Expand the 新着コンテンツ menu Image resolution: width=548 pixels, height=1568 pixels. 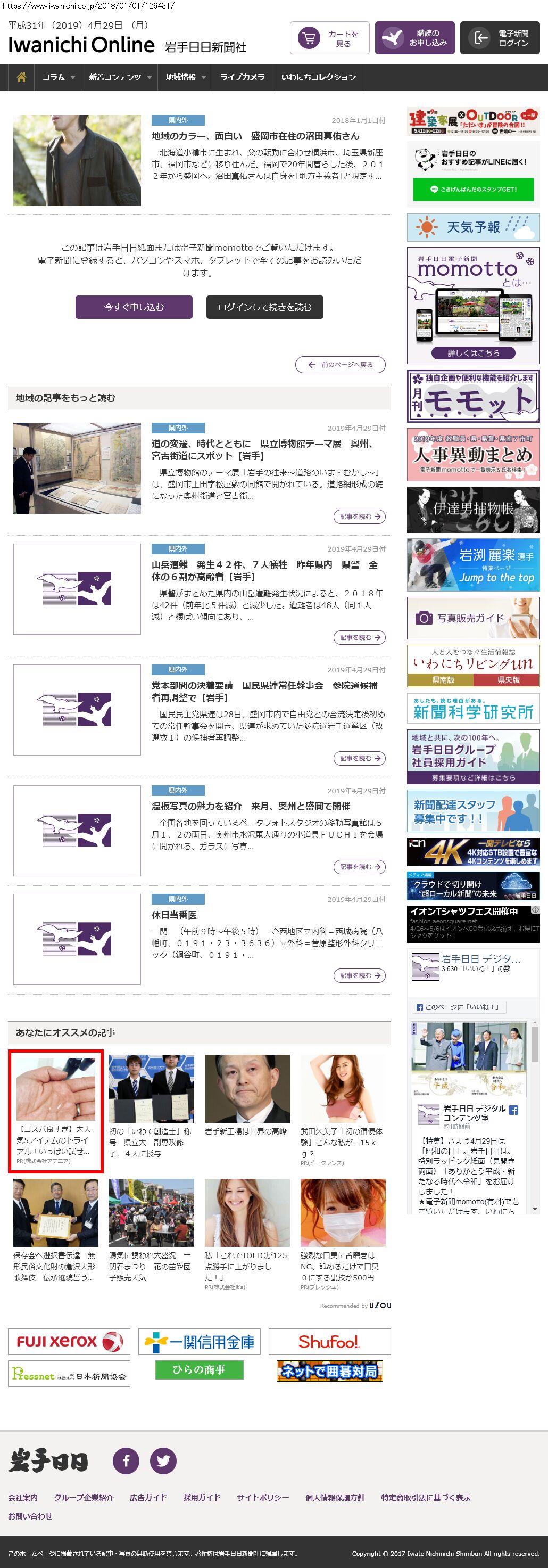tap(120, 77)
